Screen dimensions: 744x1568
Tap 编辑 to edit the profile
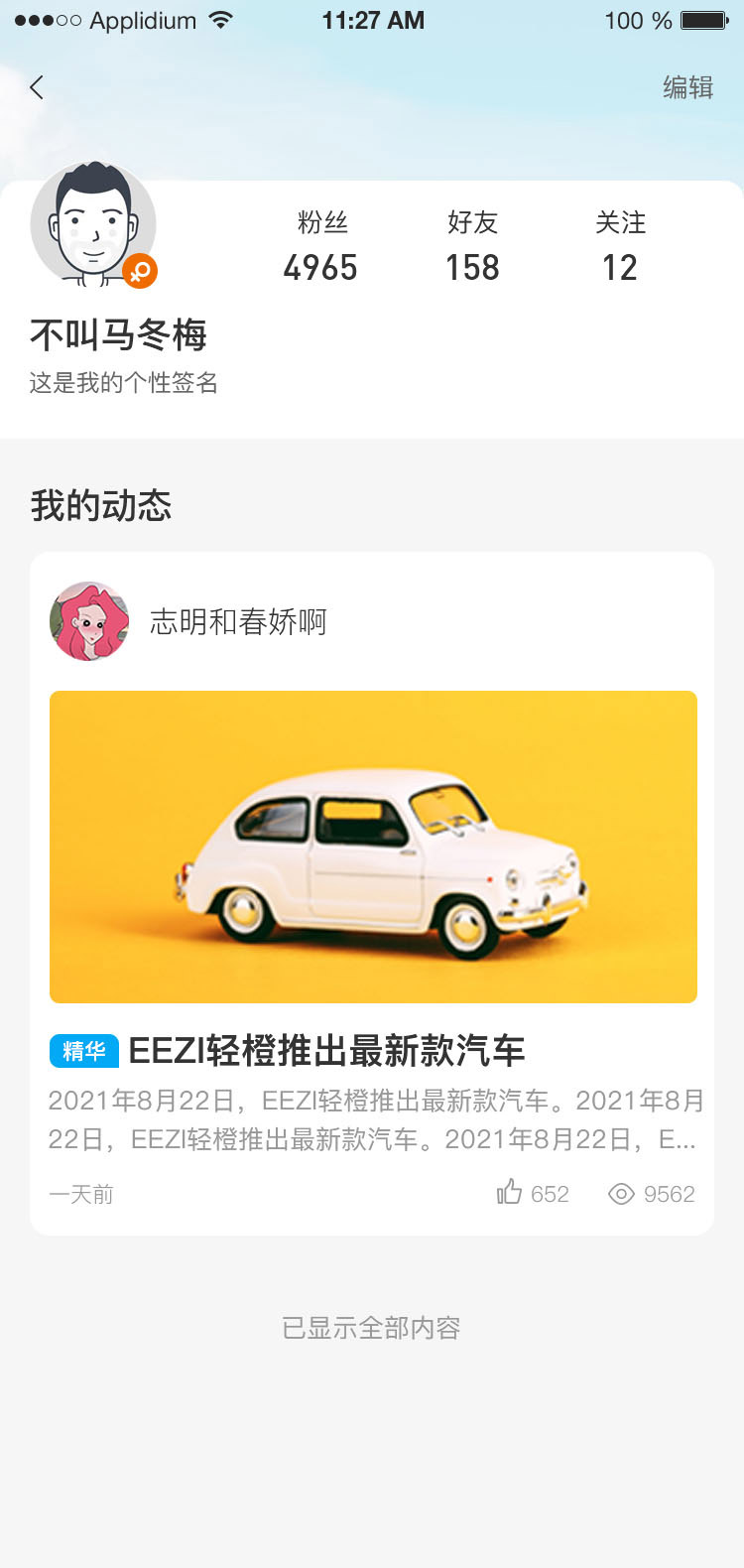[x=687, y=87]
